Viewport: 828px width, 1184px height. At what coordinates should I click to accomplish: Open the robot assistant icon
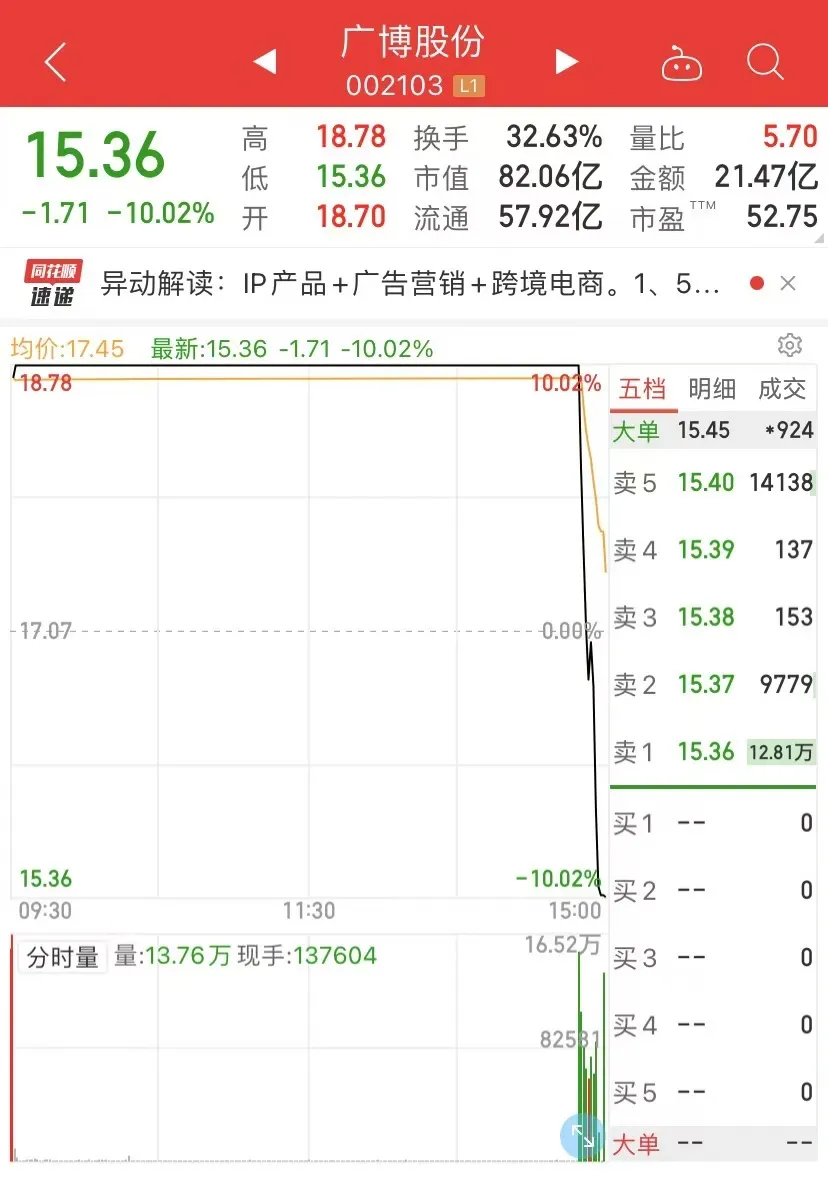pos(681,64)
